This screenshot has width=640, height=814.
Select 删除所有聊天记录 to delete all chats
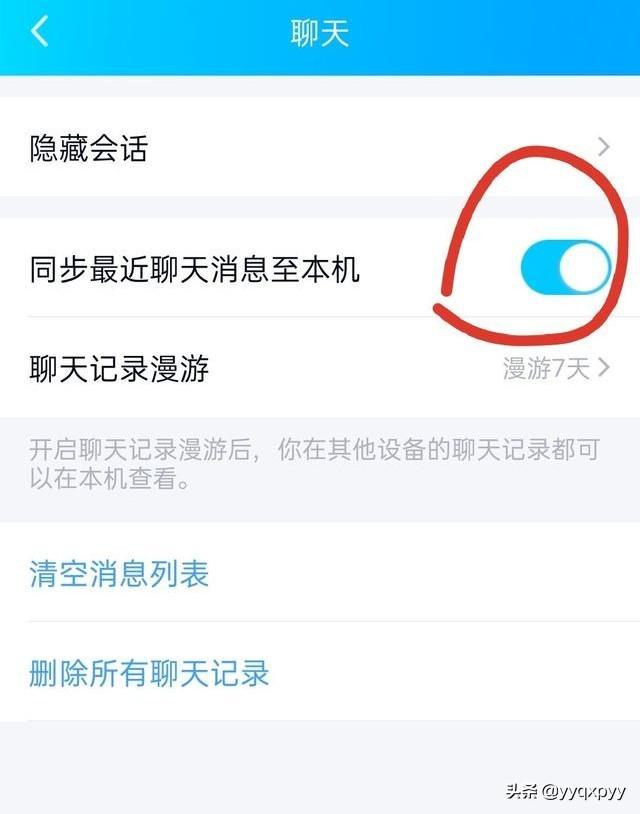coord(150,673)
